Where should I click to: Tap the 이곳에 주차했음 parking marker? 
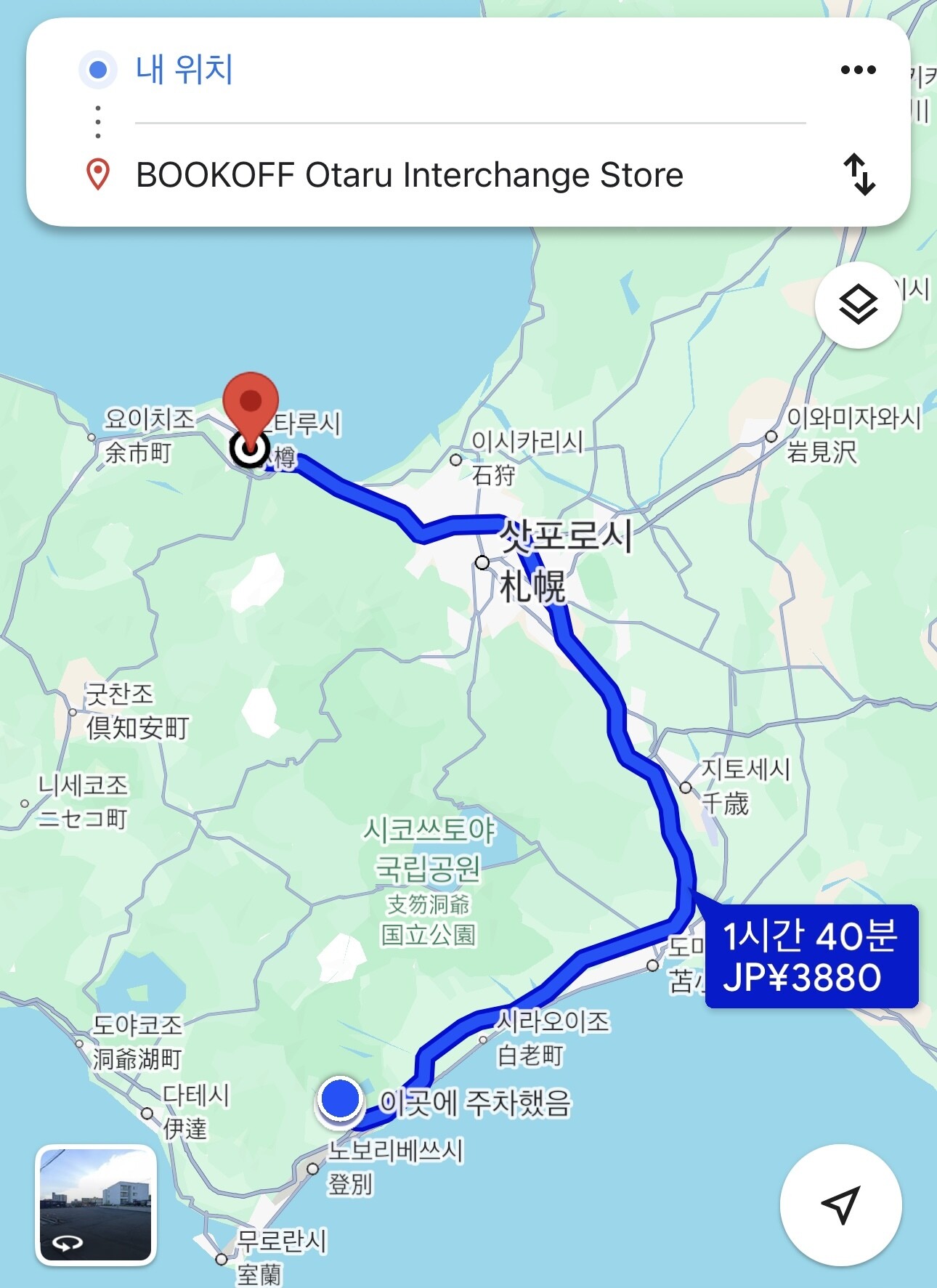point(339,1099)
